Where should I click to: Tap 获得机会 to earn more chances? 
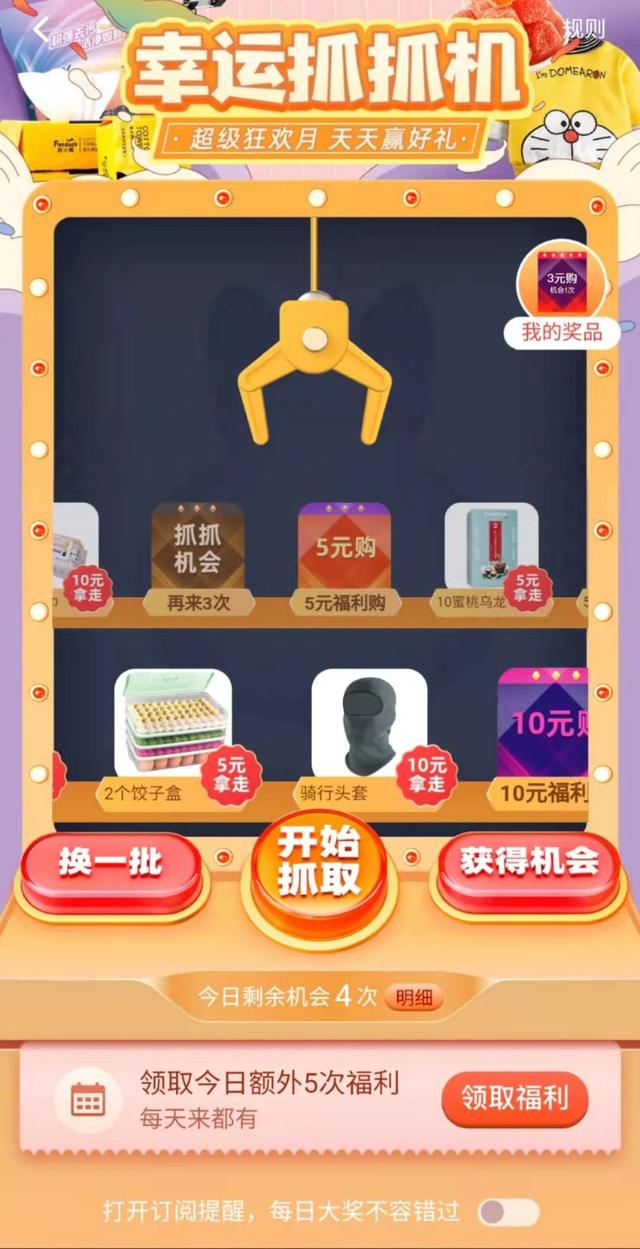tap(529, 865)
